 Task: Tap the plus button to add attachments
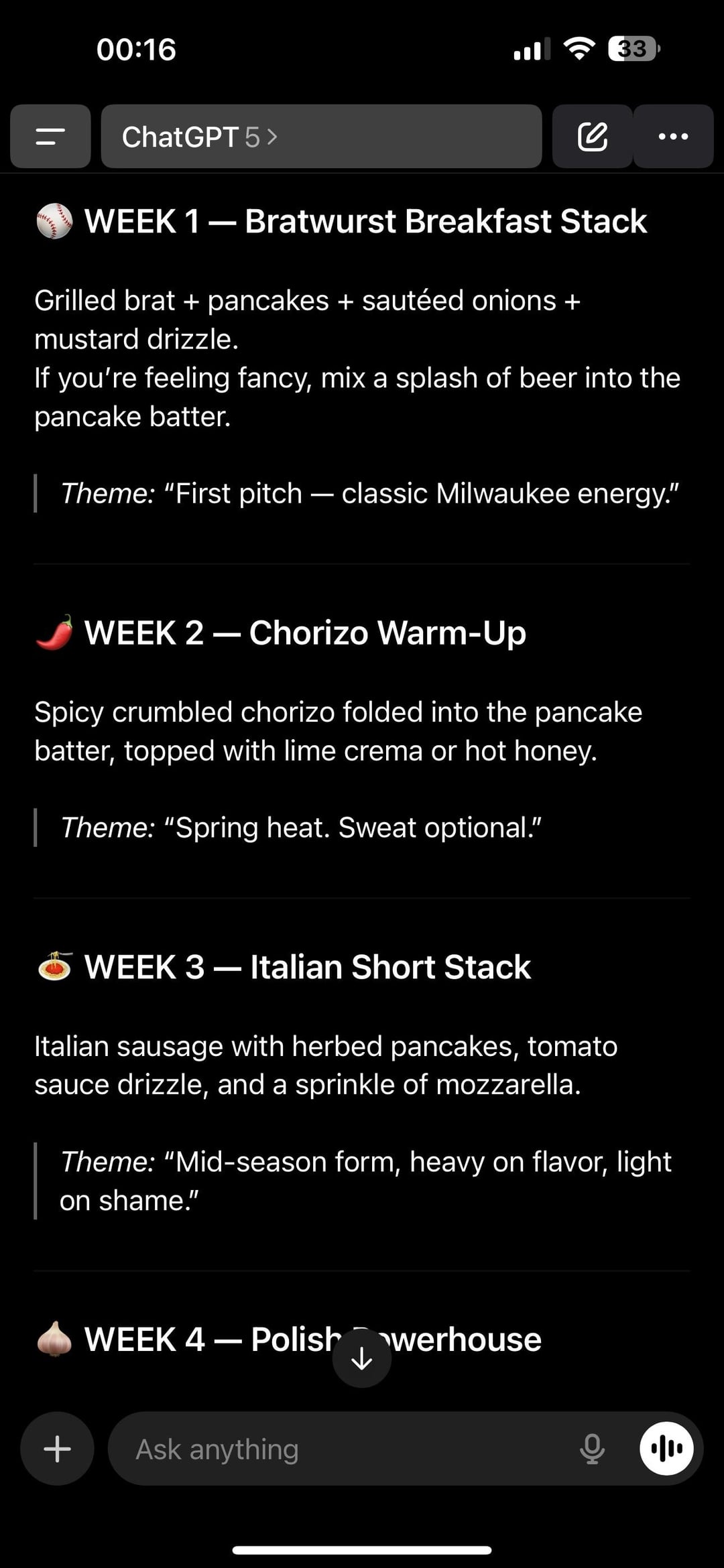(57, 1449)
